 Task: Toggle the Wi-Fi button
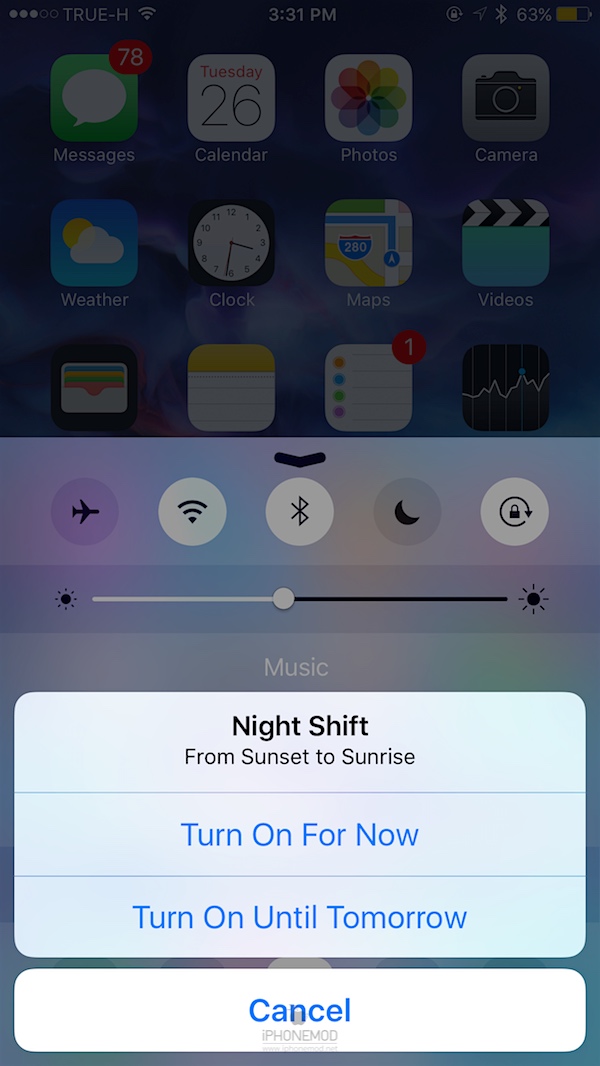point(192,512)
